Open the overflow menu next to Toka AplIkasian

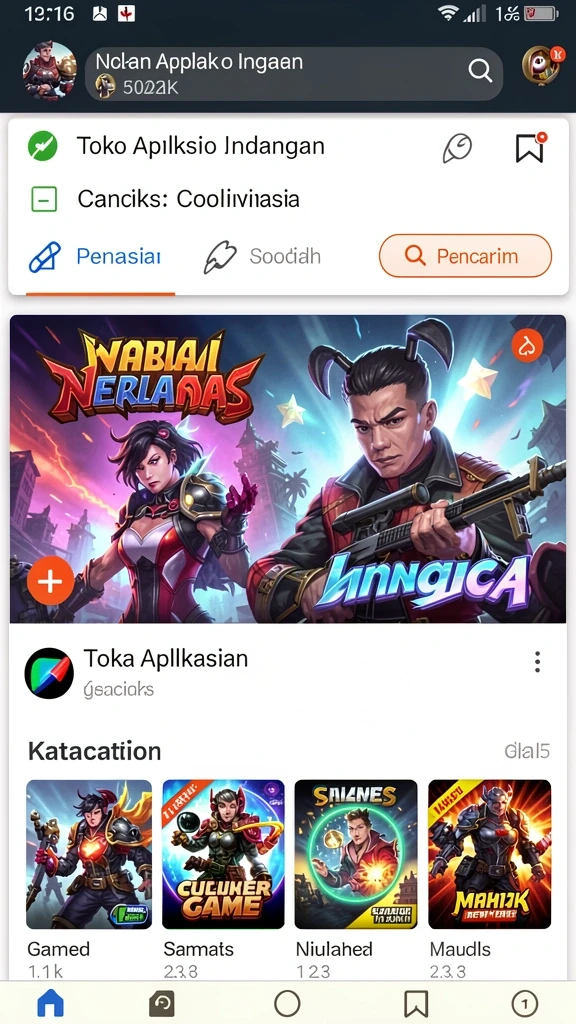537,662
